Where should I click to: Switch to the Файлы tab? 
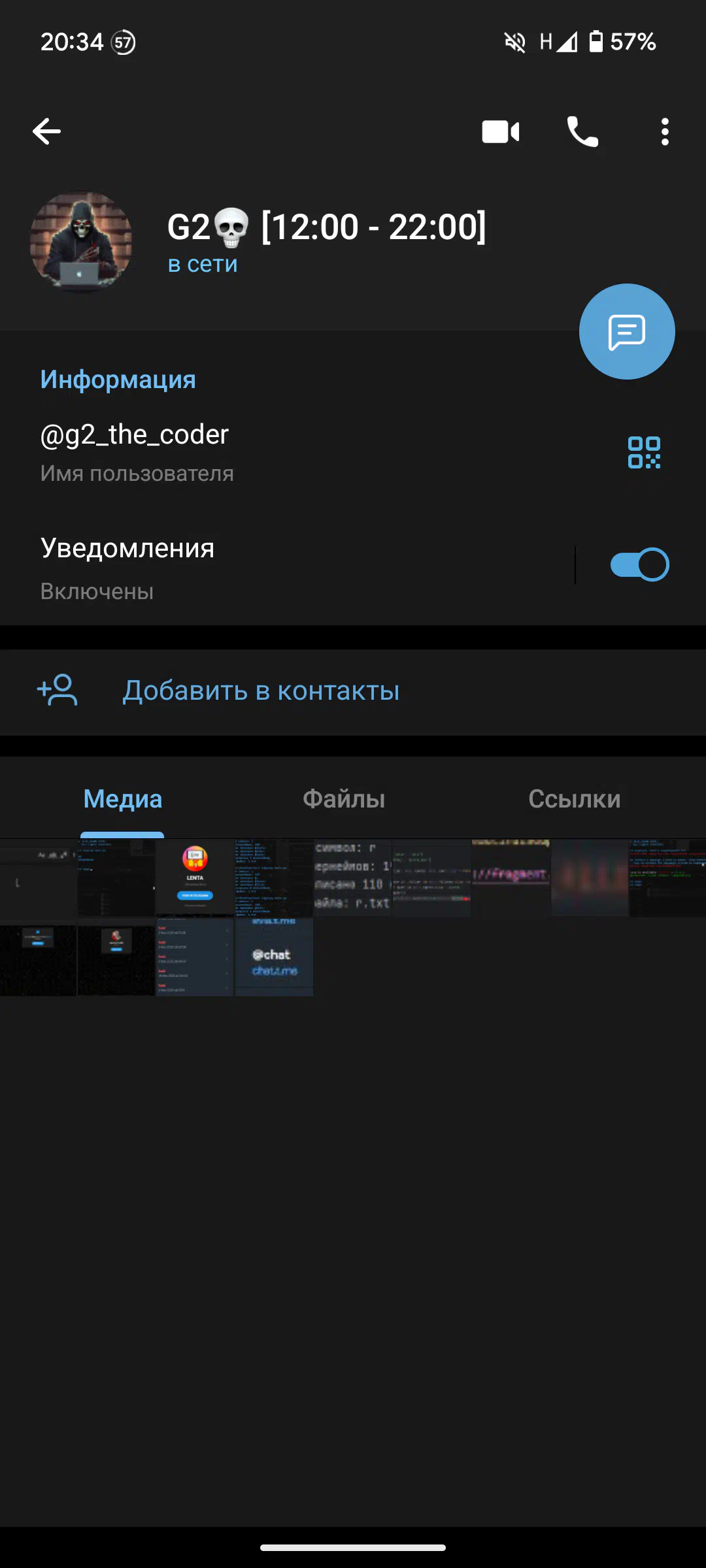pyautogui.click(x=344, y=799)
